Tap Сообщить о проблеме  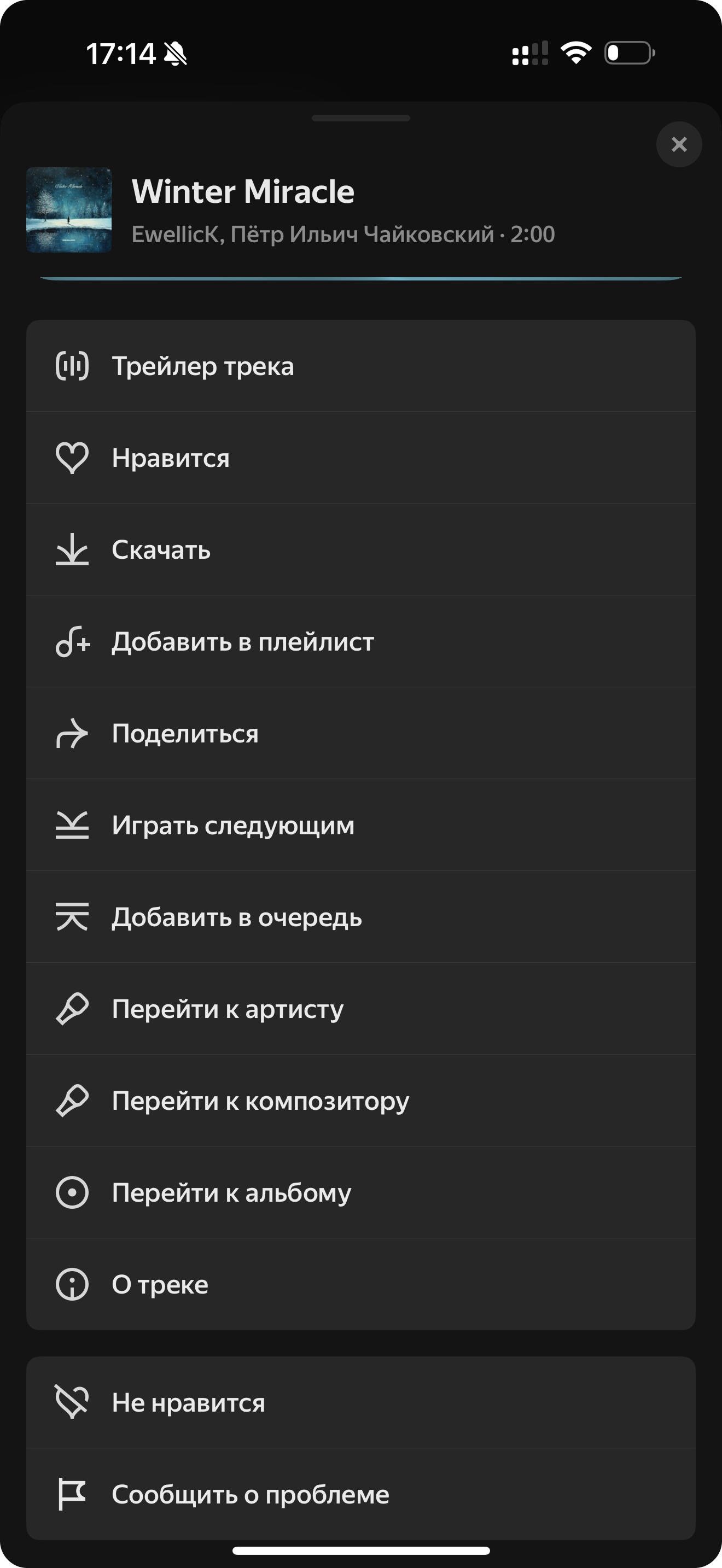click(361, 1494)
